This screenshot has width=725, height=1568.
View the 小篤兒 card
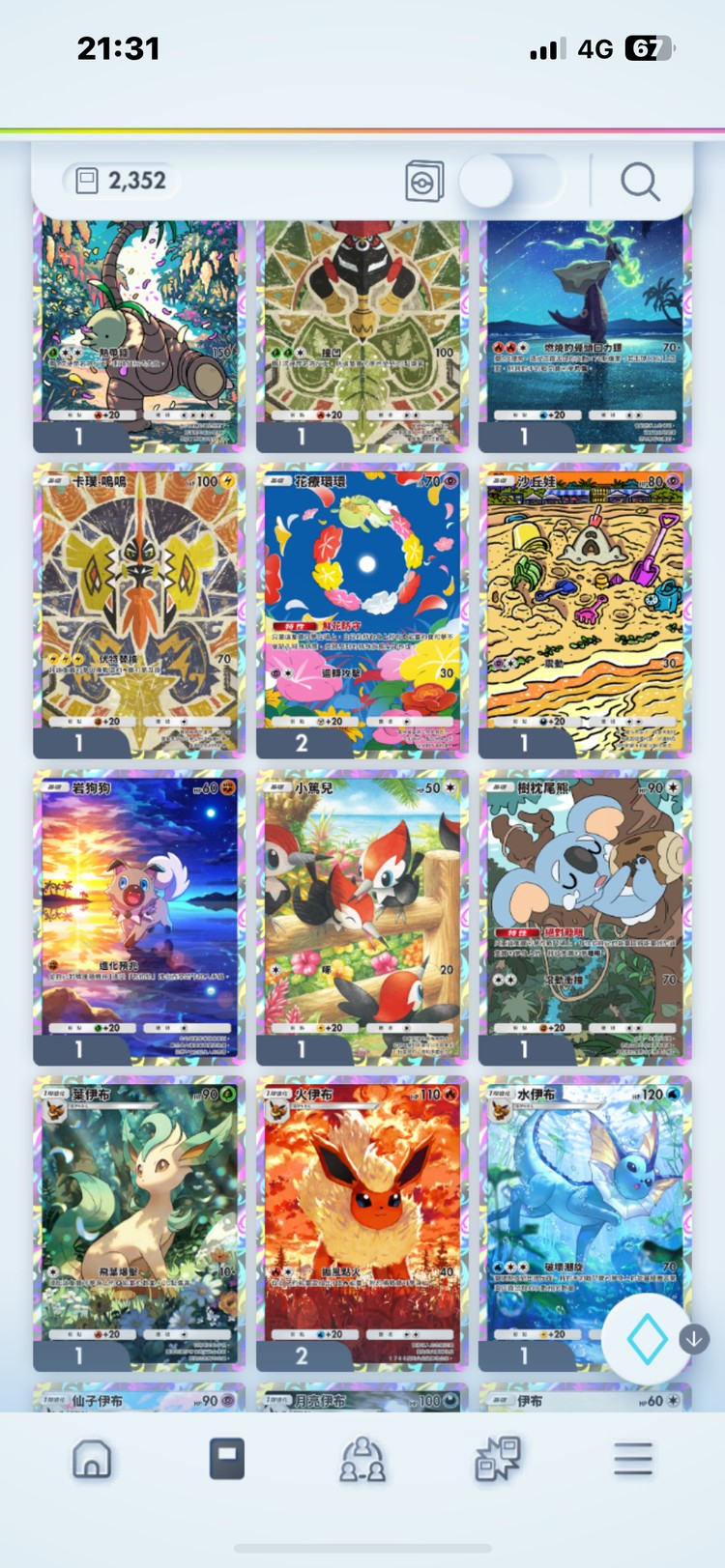[362, 916]
